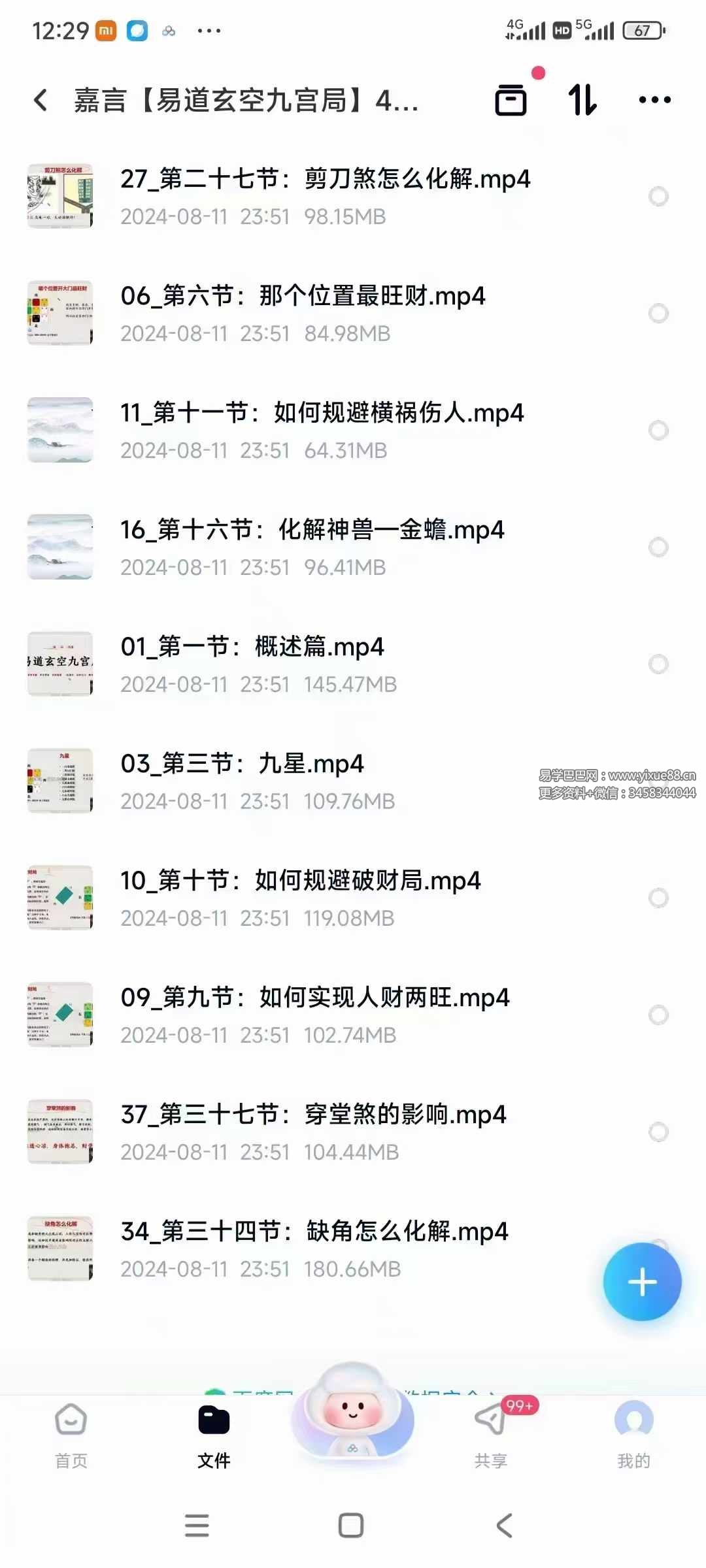Tap the blue plus floating action button
706x1568 pixels.
click(643, 1282)
